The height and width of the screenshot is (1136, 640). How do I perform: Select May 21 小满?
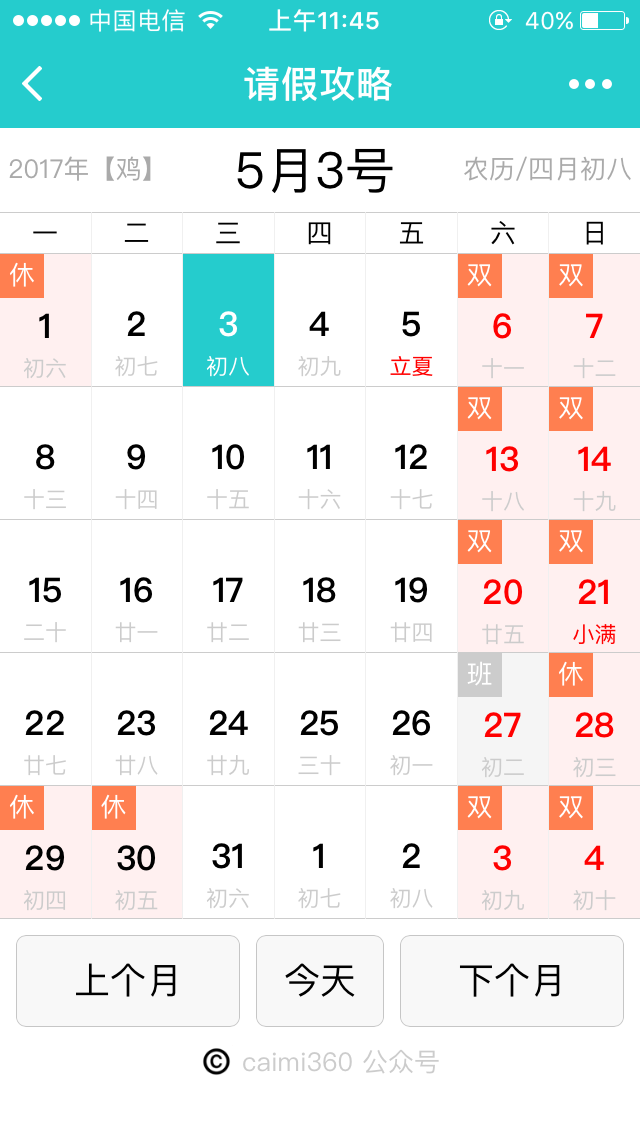pos(594,586)
